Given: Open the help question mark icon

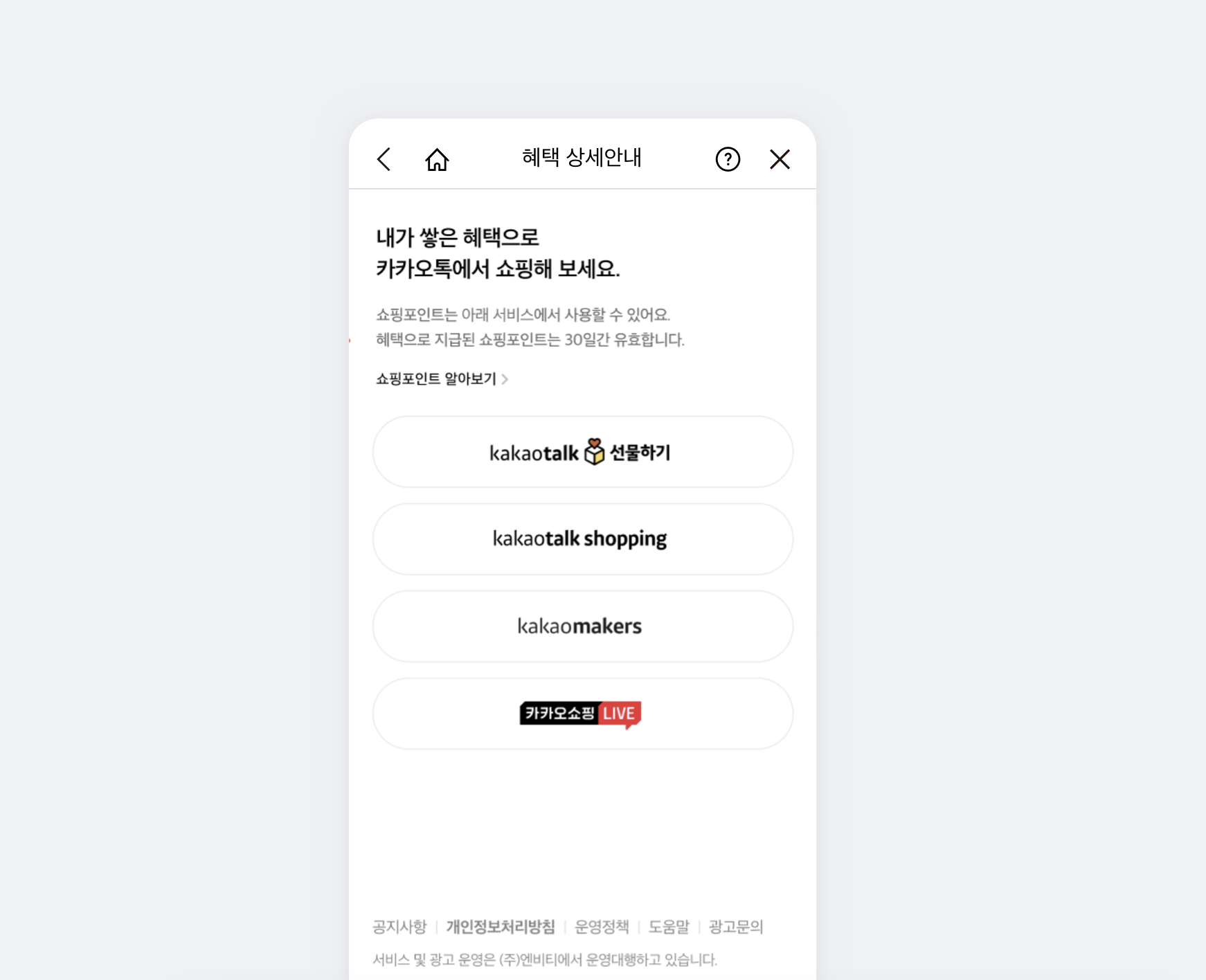Looking at the screenshot, I should tap(728, 159).
